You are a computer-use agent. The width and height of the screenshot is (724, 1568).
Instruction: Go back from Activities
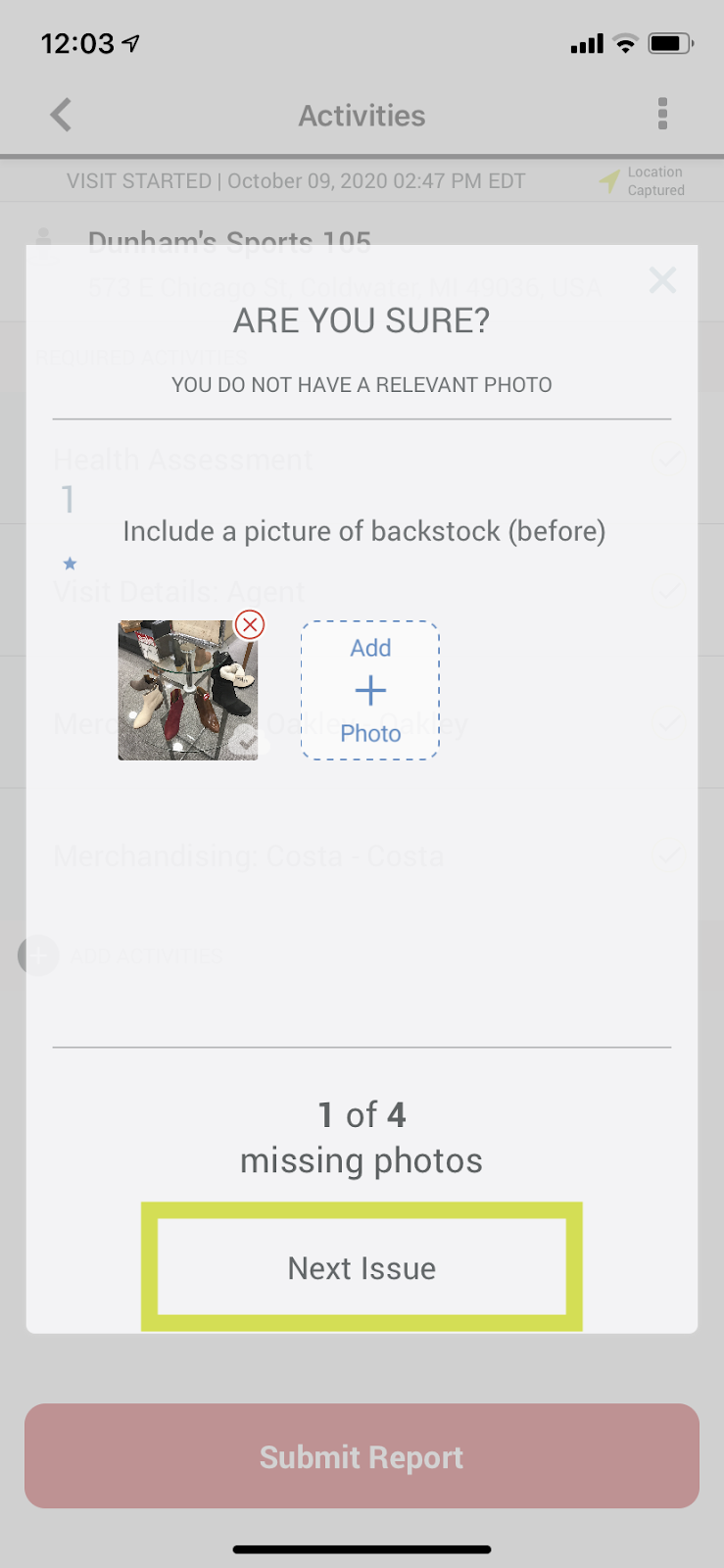(x=61, y=115)
